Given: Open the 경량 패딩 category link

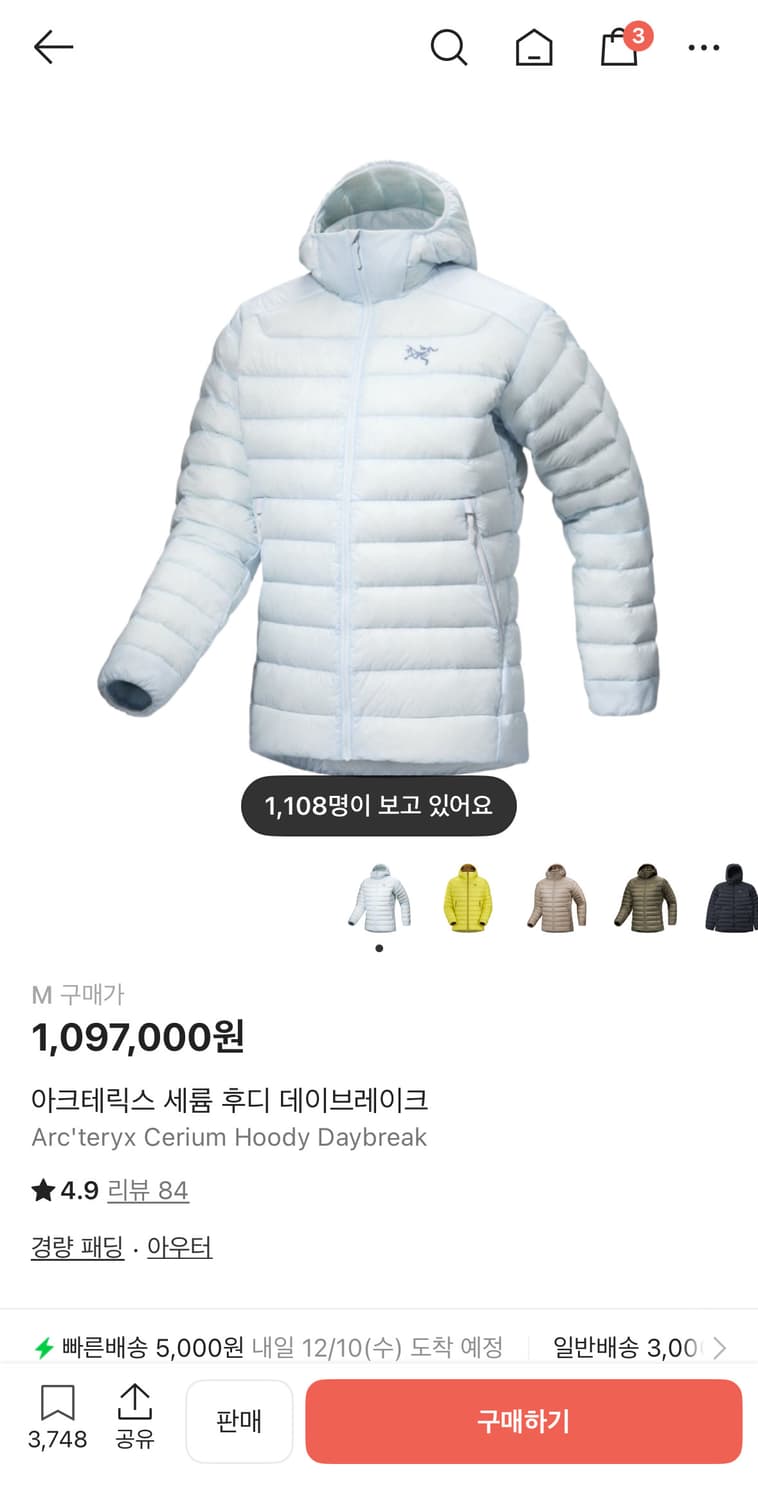Looking at the screenshot, I should pyautogui.click(x=77, y=1246).
